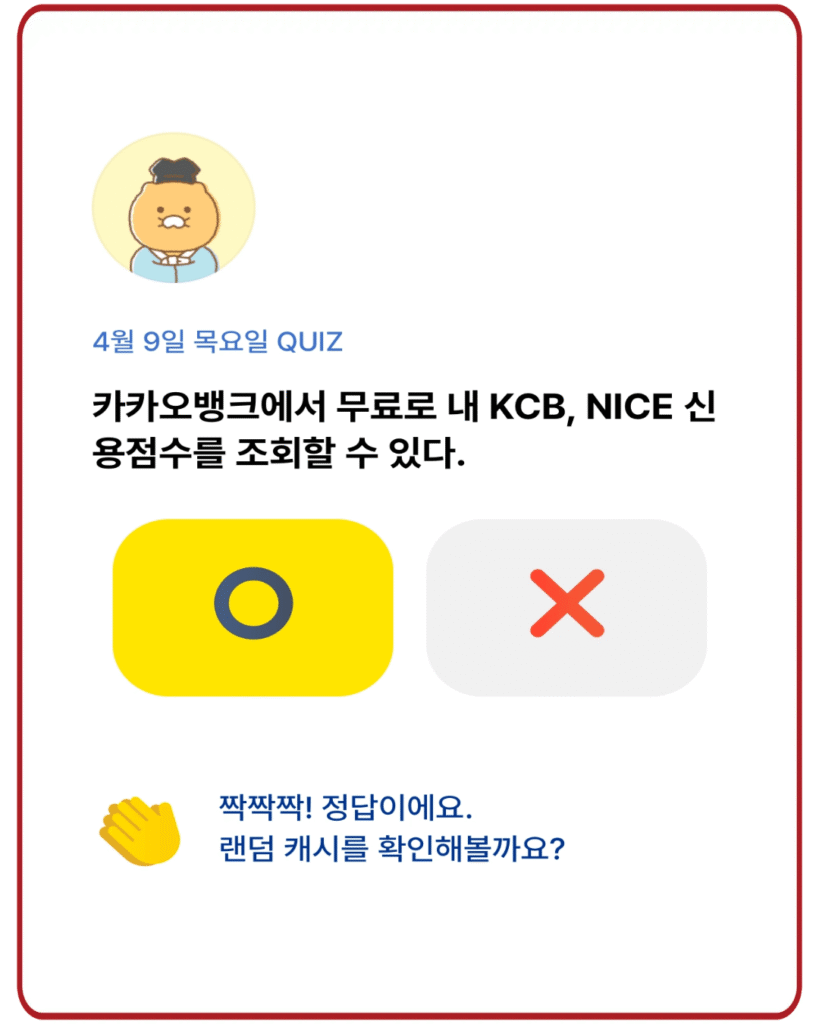This screenshot has width=819, height=1024.
Task: Choose the X answer button
Action: (566, 607)
